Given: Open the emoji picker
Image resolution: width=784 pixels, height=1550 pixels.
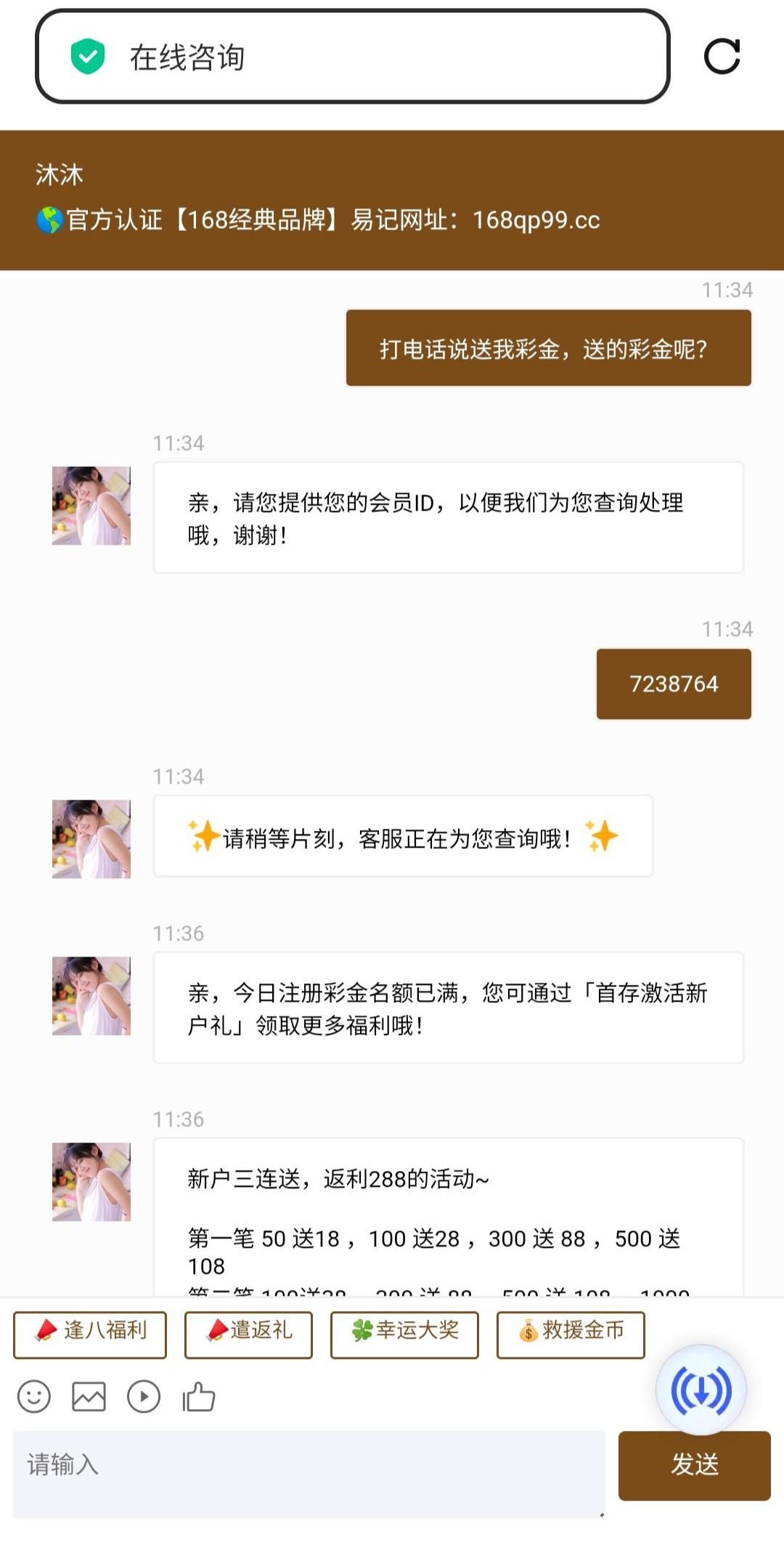Looking at the screenshot, I should (x=33, y=1396).
